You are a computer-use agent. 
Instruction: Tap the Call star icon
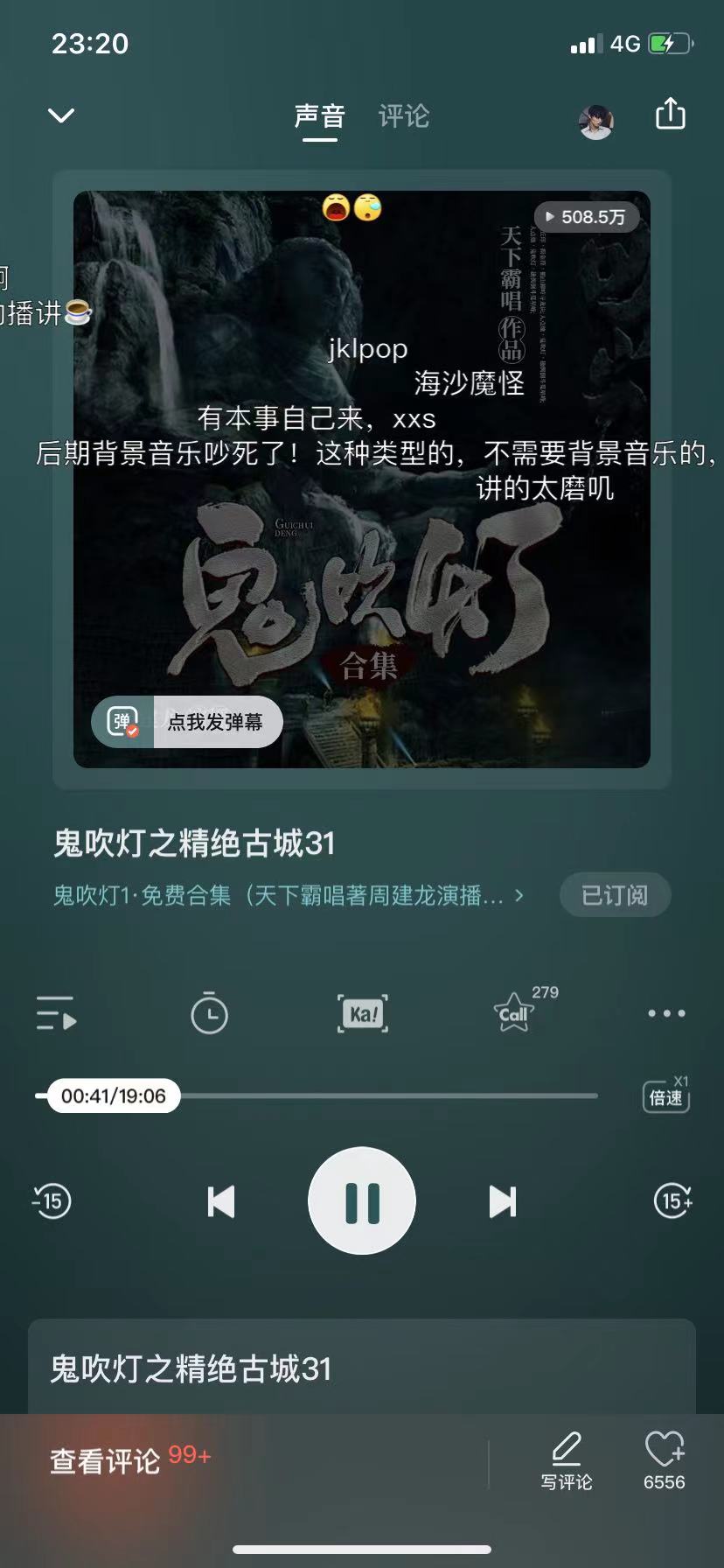pyautogui.click(x=515, y=1013)
